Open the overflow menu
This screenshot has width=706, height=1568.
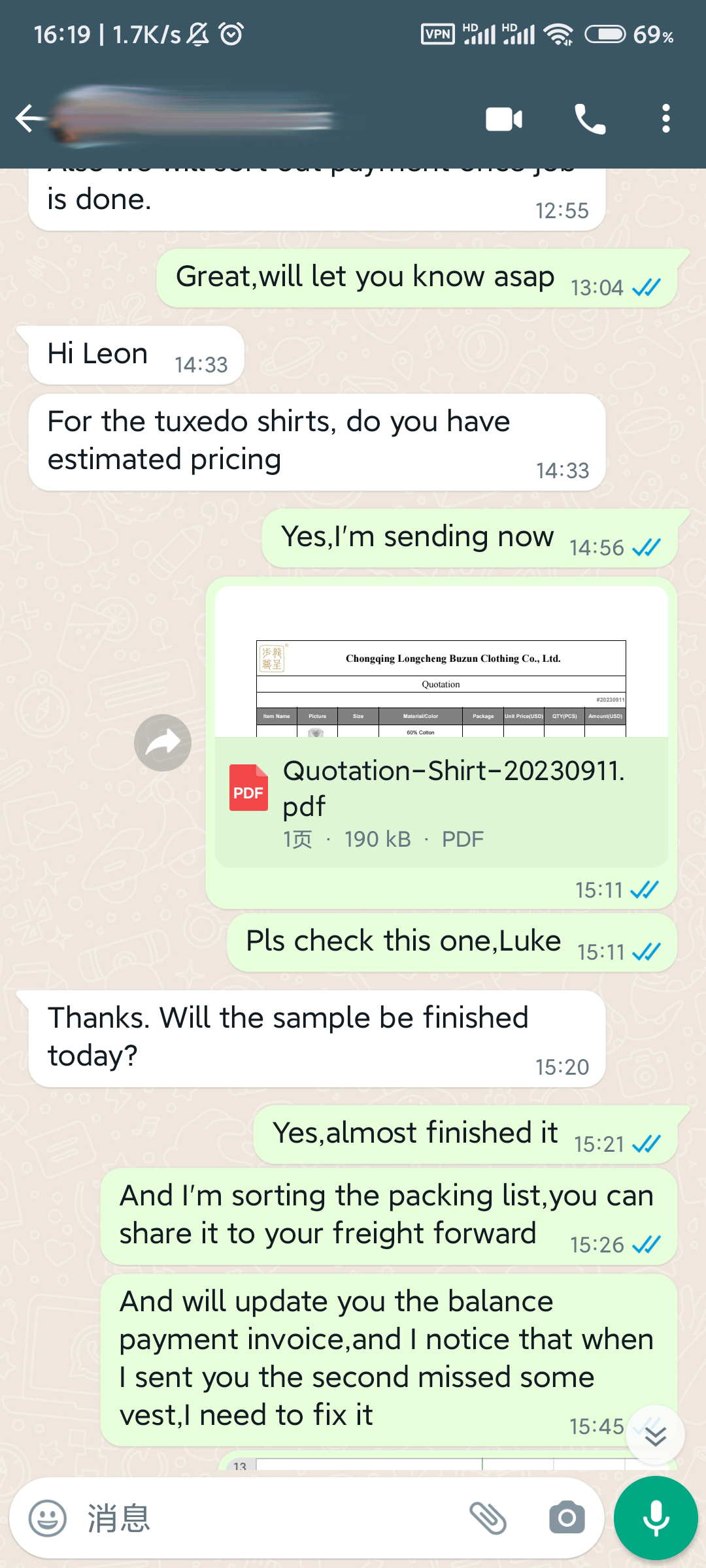click(665, 119)
